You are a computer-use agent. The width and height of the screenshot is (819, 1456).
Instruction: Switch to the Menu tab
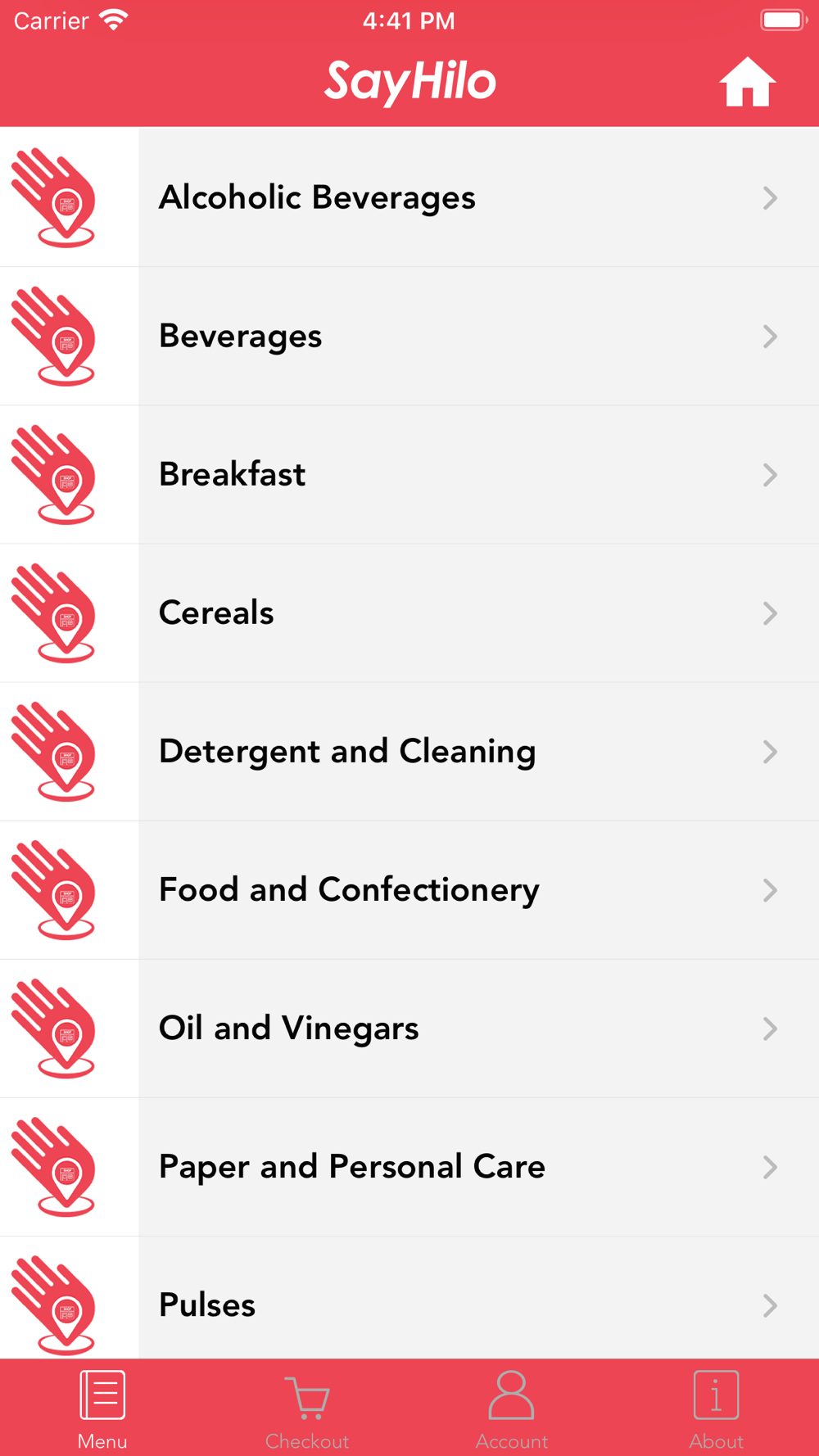pyautogui.click(x=102, y=1409)
